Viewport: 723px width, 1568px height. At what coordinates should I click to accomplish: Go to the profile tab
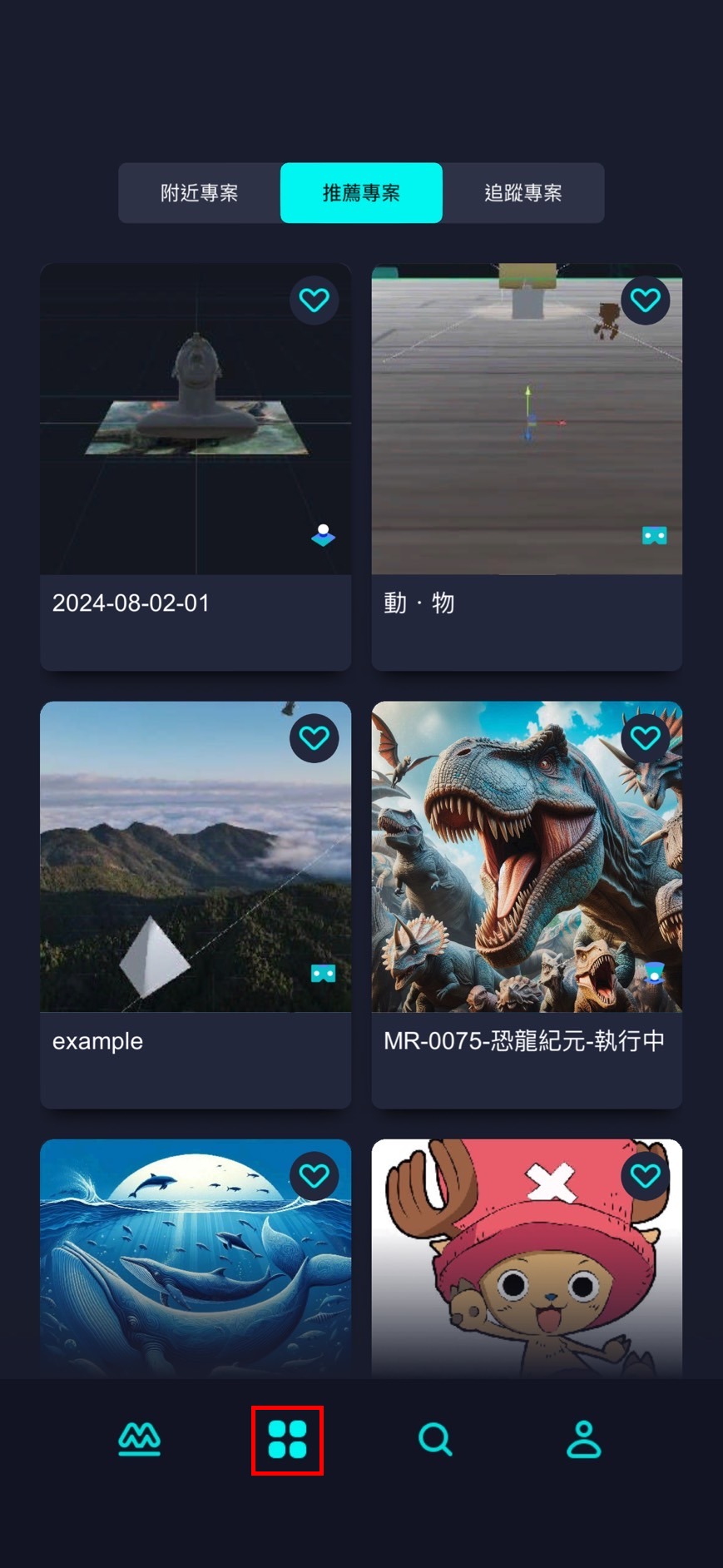tap(583, 1439)
